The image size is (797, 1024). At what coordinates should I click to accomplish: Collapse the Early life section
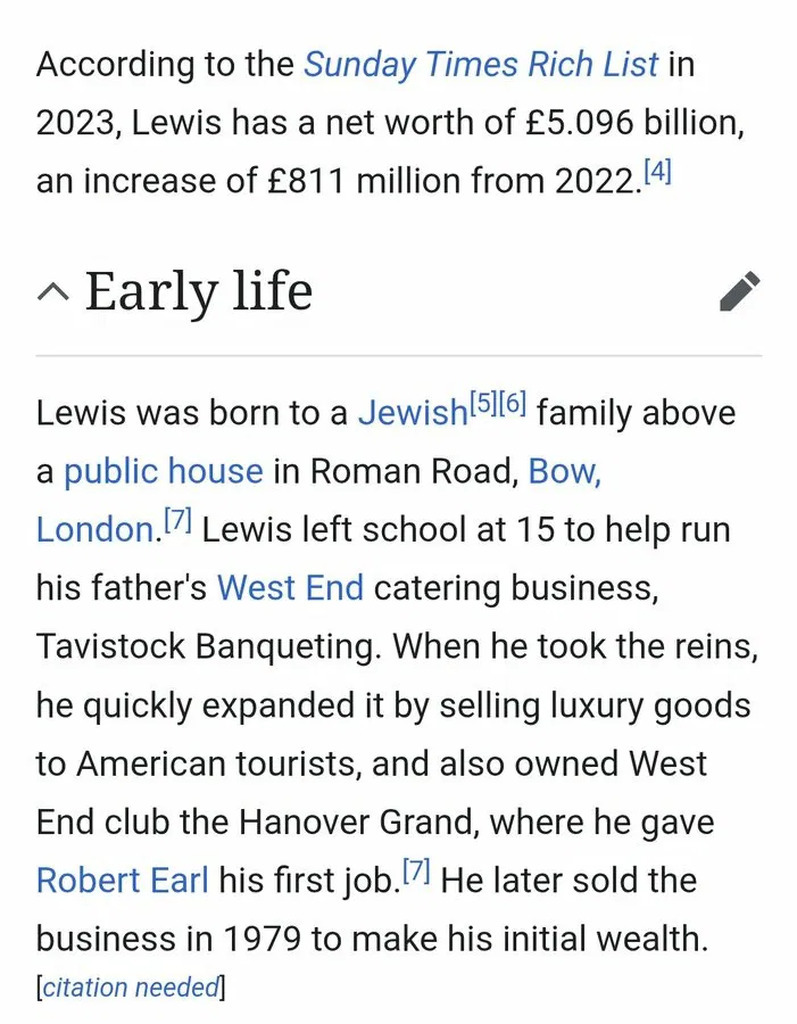point(53,293)
